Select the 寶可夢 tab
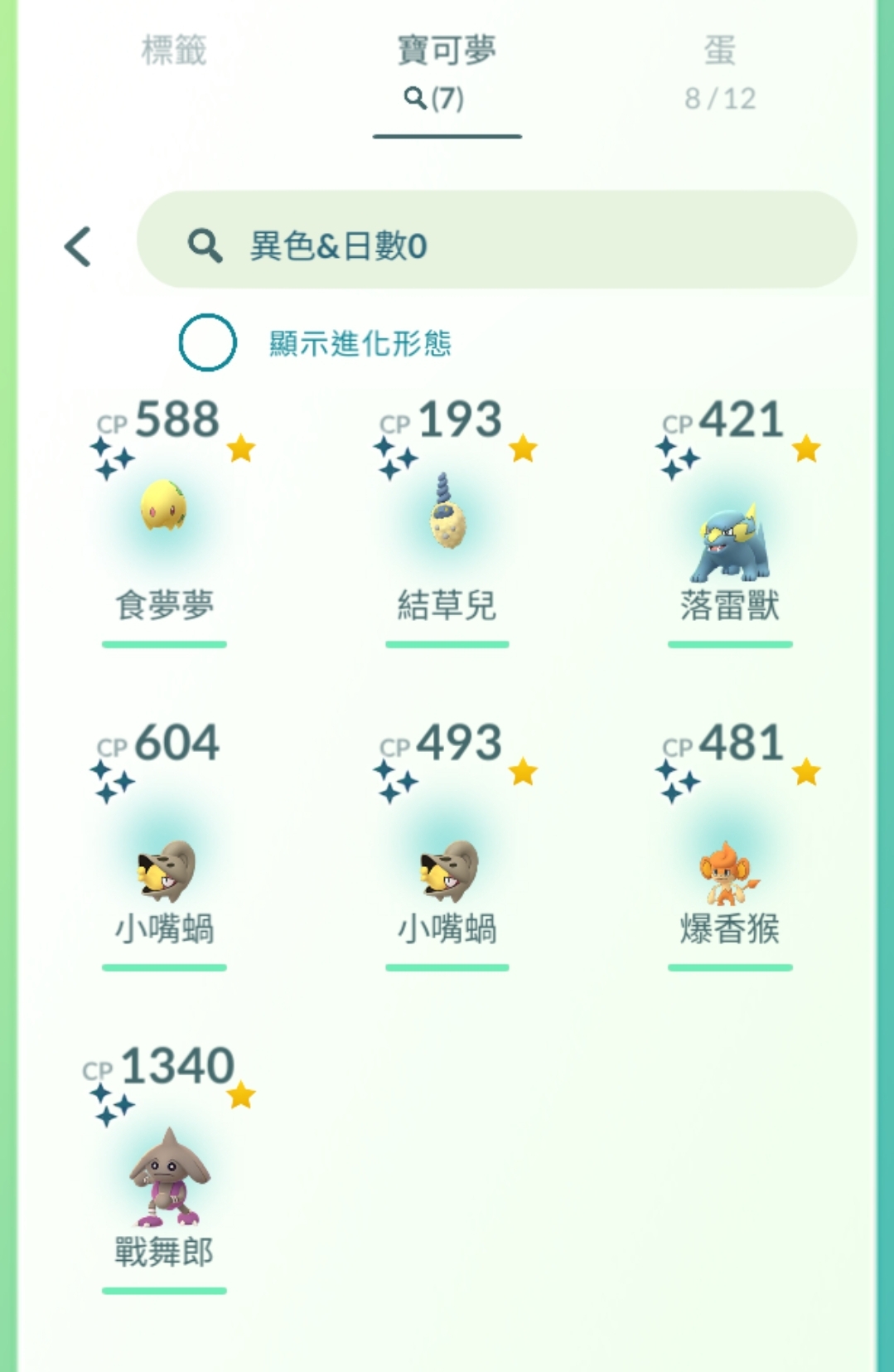Image resolution: width=894 pixels, height=1372 pixels. (446, 70)
